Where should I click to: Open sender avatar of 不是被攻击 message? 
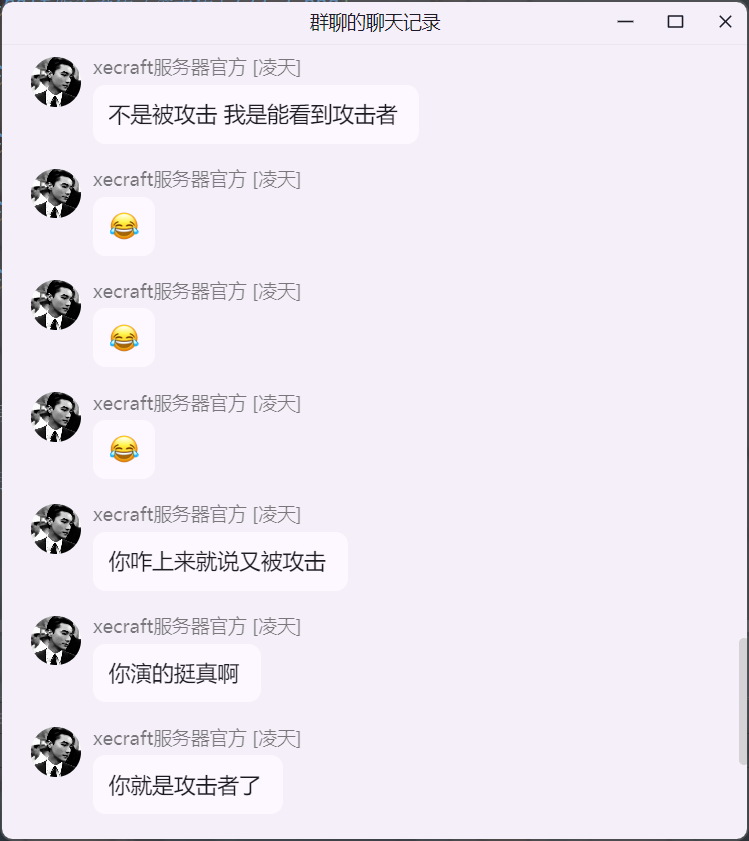pos(57,82)
